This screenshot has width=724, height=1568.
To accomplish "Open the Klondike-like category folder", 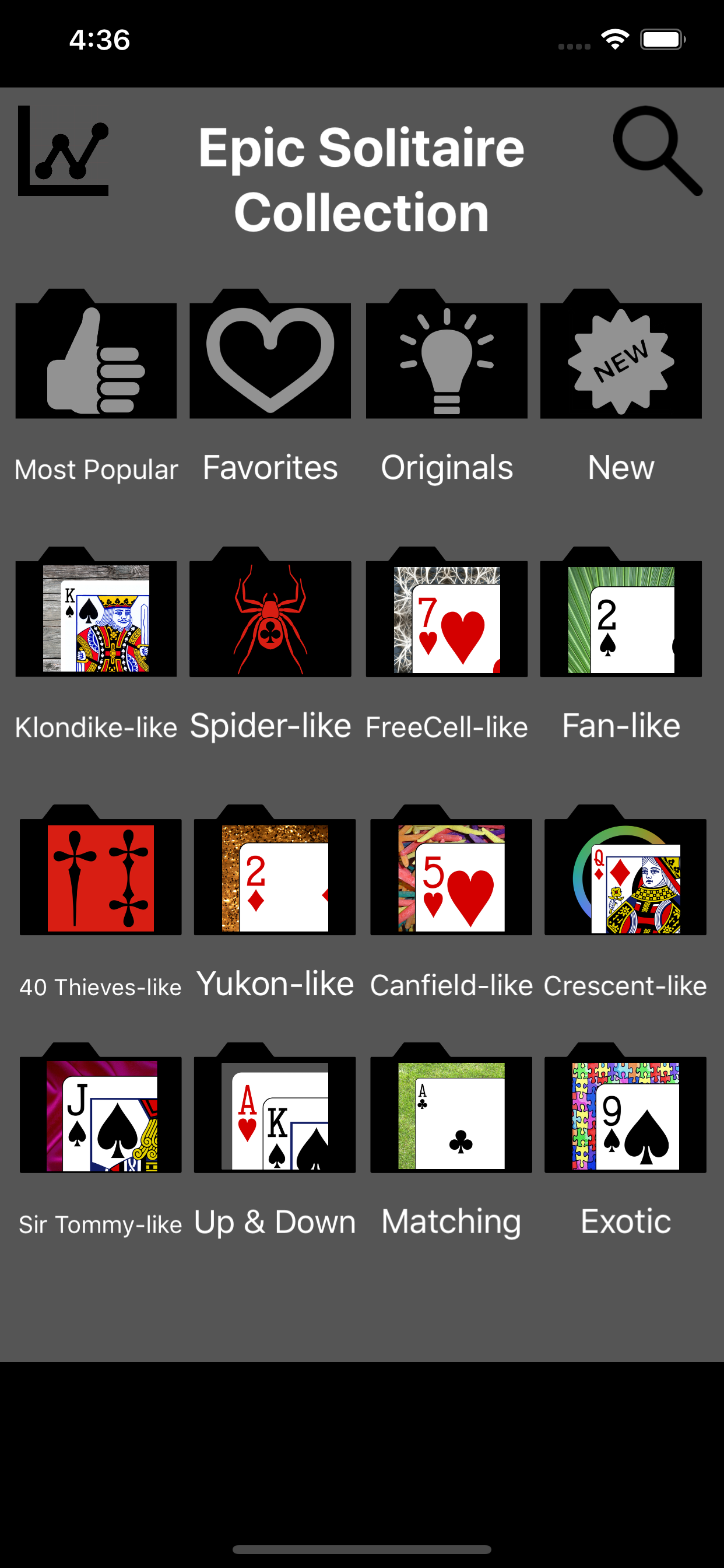I will (x=96, y=617).
